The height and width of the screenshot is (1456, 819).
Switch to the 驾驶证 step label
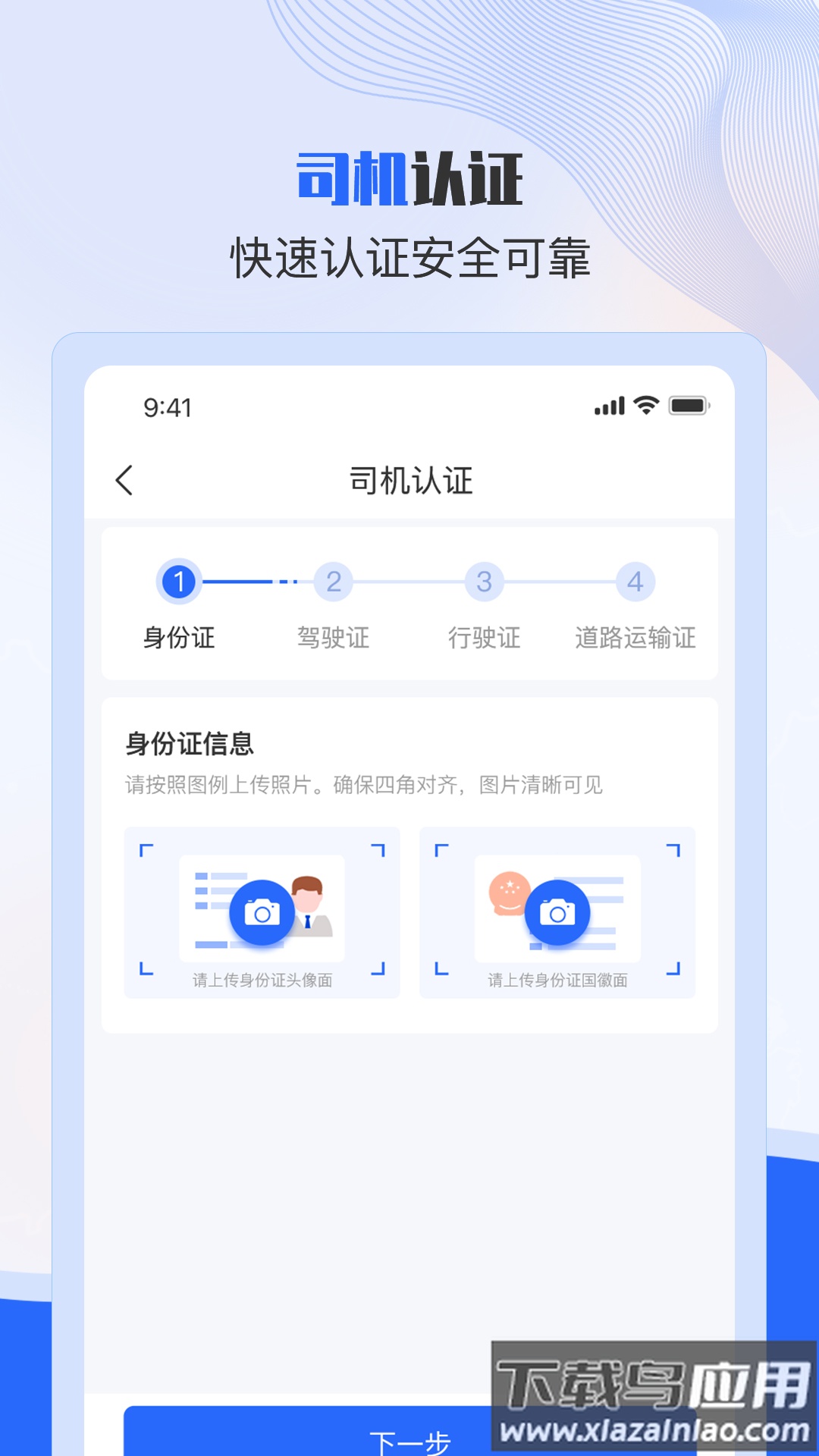tap(333, 637)
